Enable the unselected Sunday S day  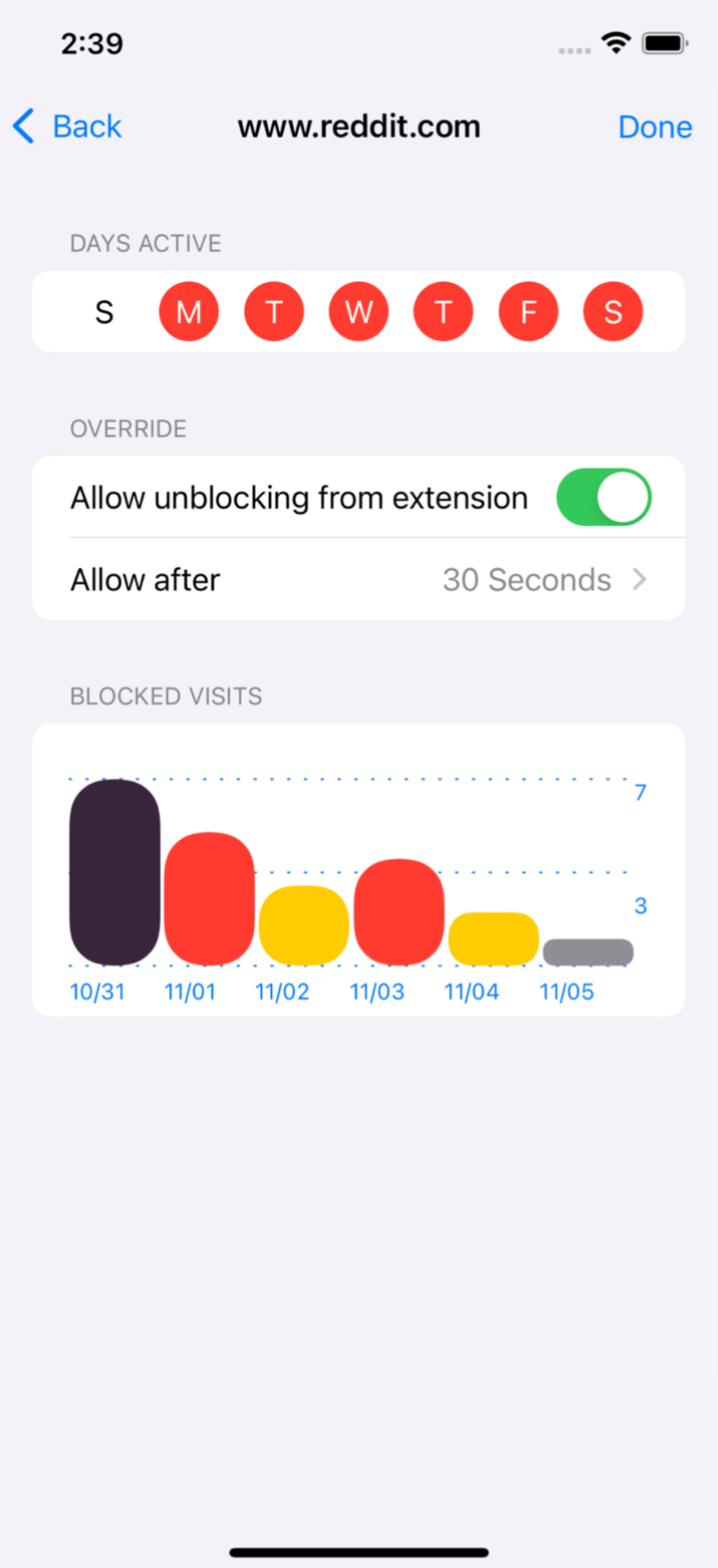104,312
